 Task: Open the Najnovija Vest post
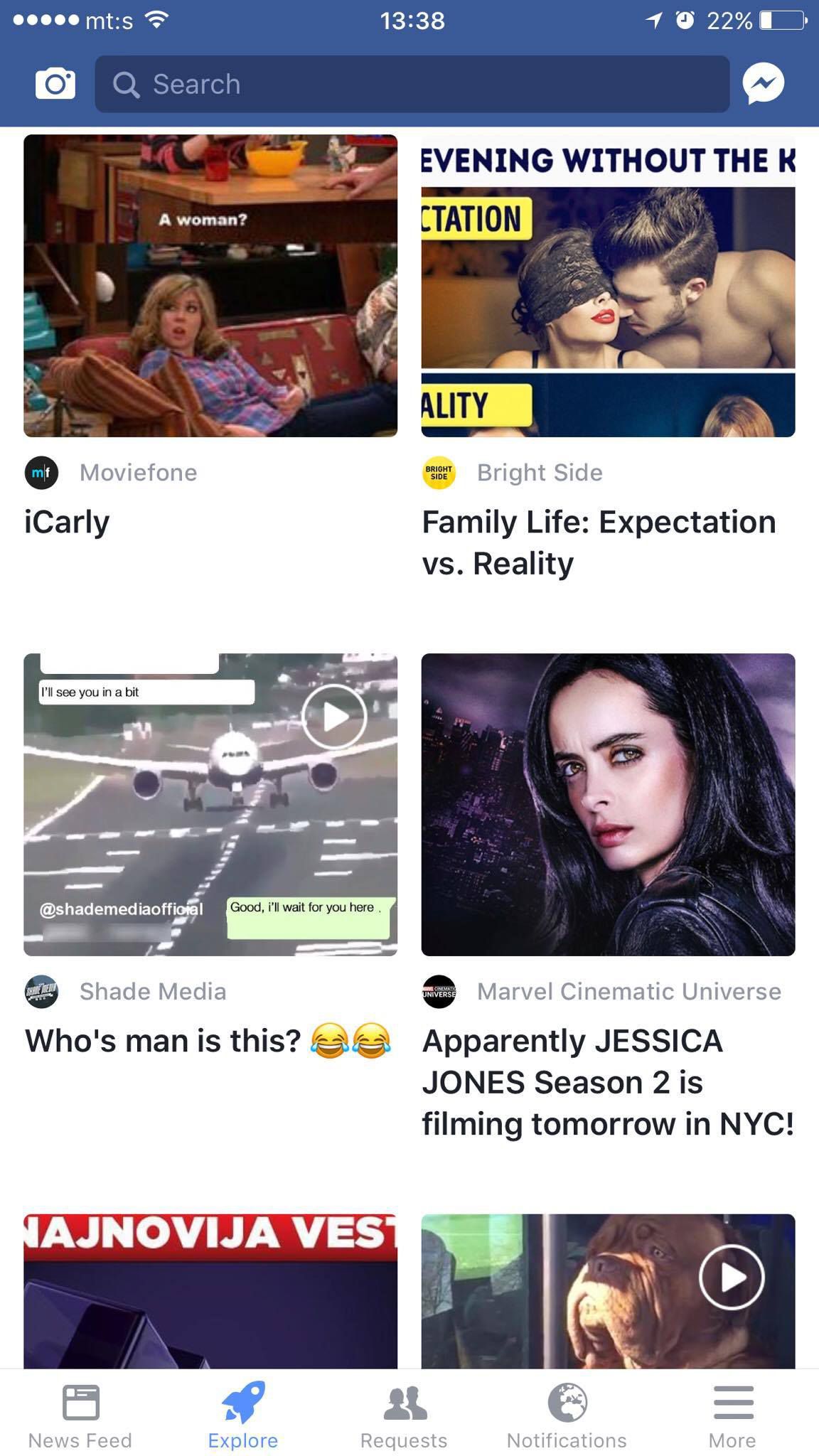click(210, 1290)
